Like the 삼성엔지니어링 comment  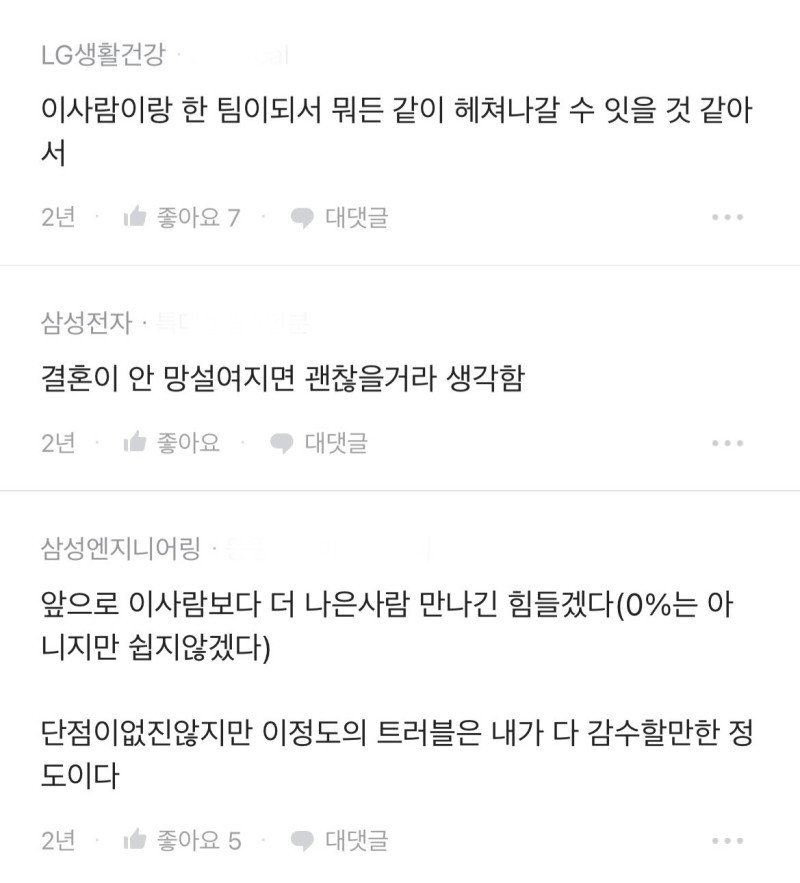tap(181, 841)
